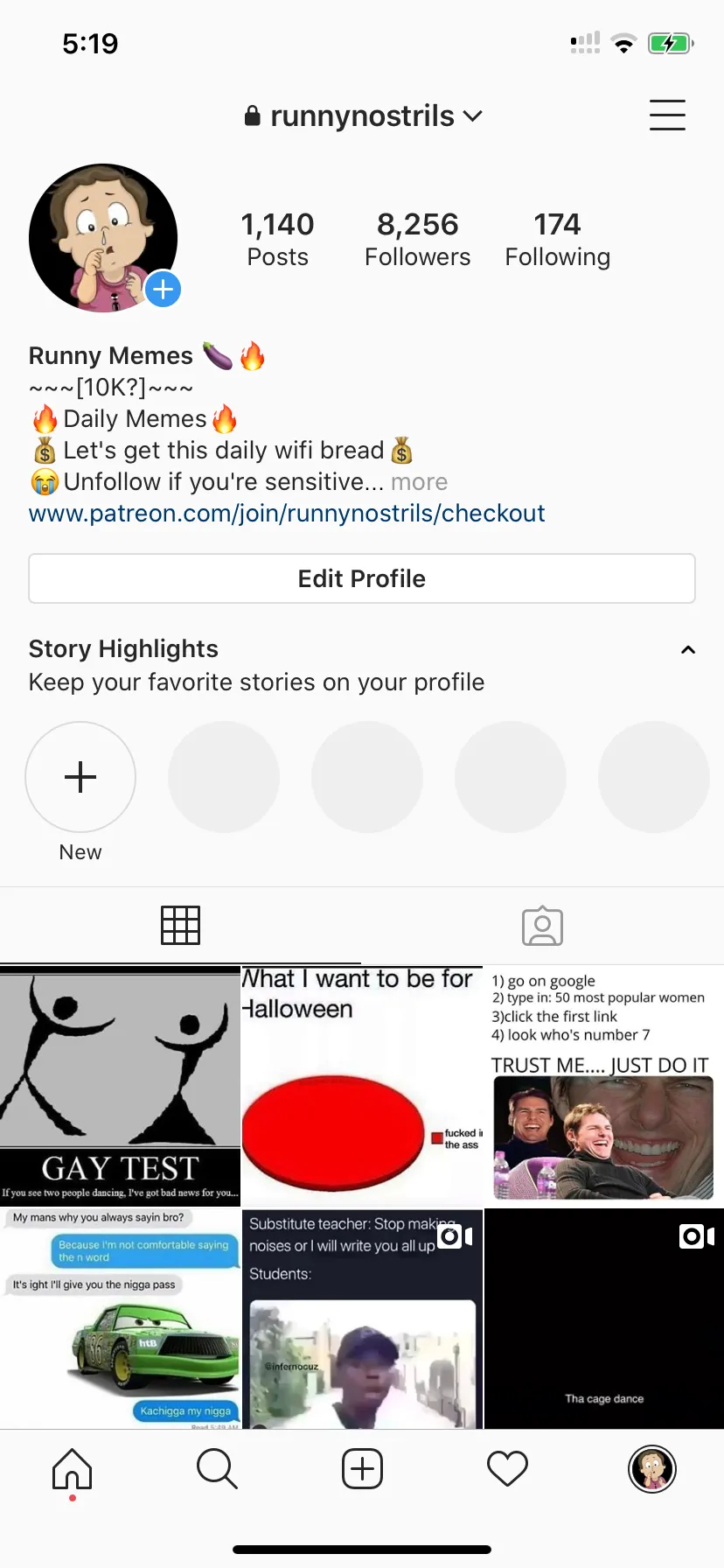Open the patreon.com link in bio

pyautogui.click(x=287, y=514)
